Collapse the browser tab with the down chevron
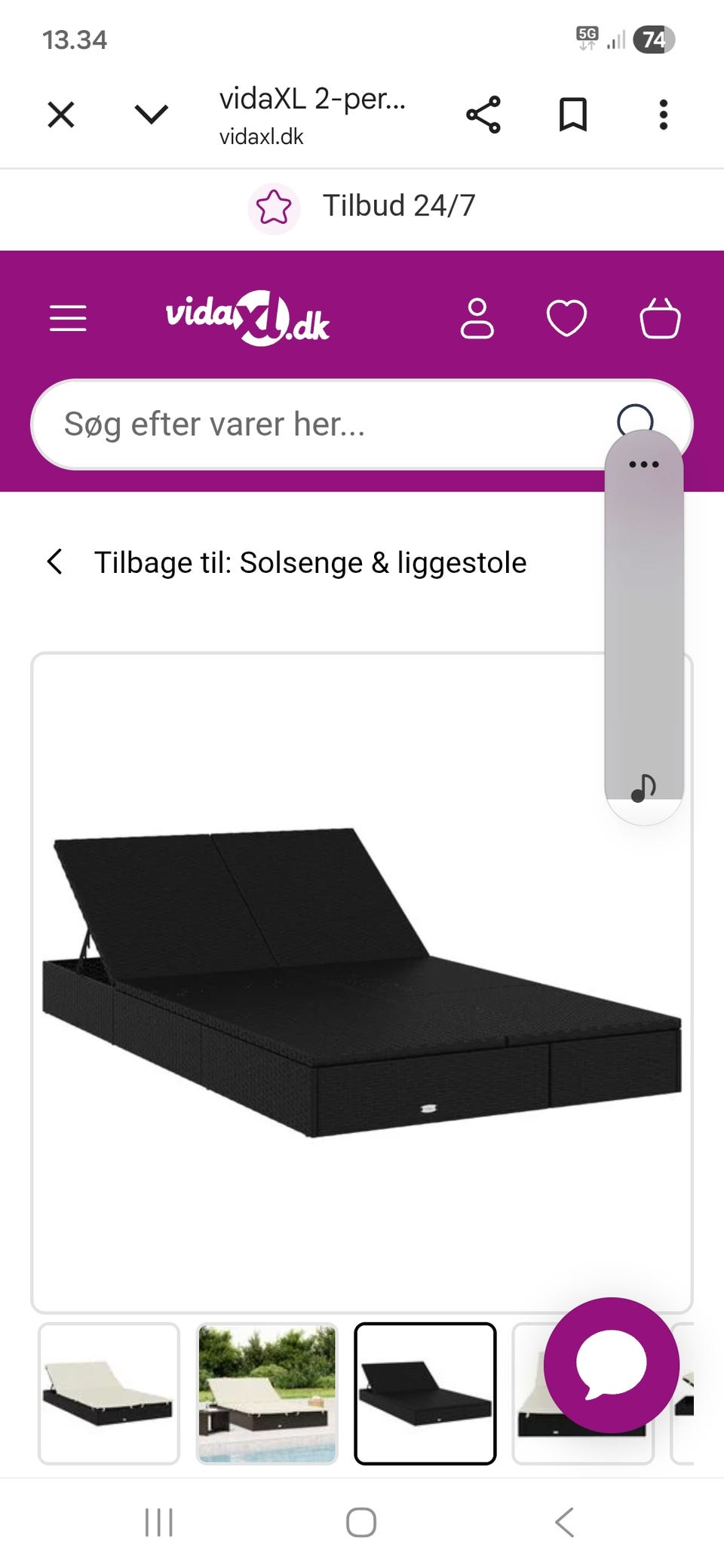The image size is (724, 1568). [x=150, y=114]
